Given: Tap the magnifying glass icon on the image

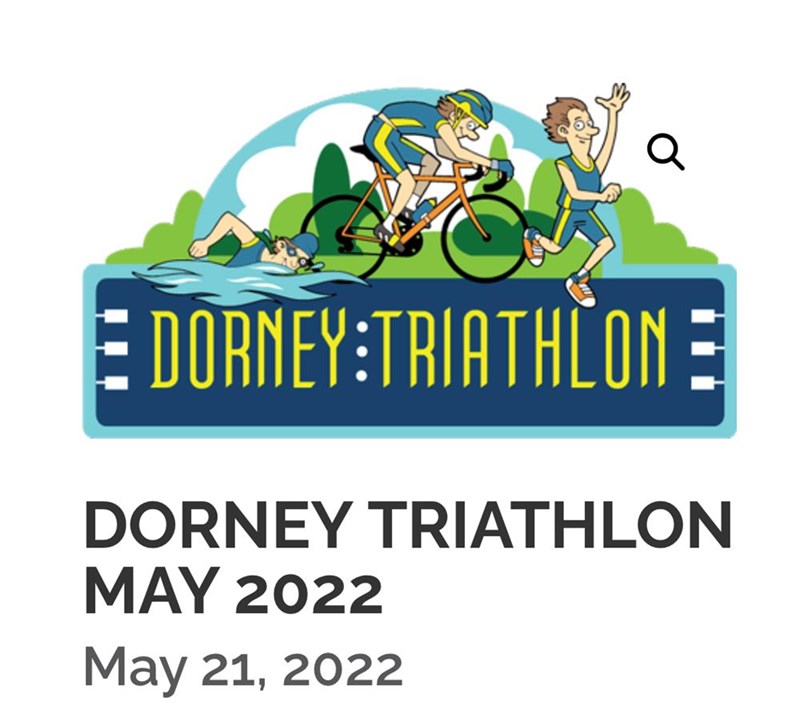Looking at the screenshot, I should point(666,152).
